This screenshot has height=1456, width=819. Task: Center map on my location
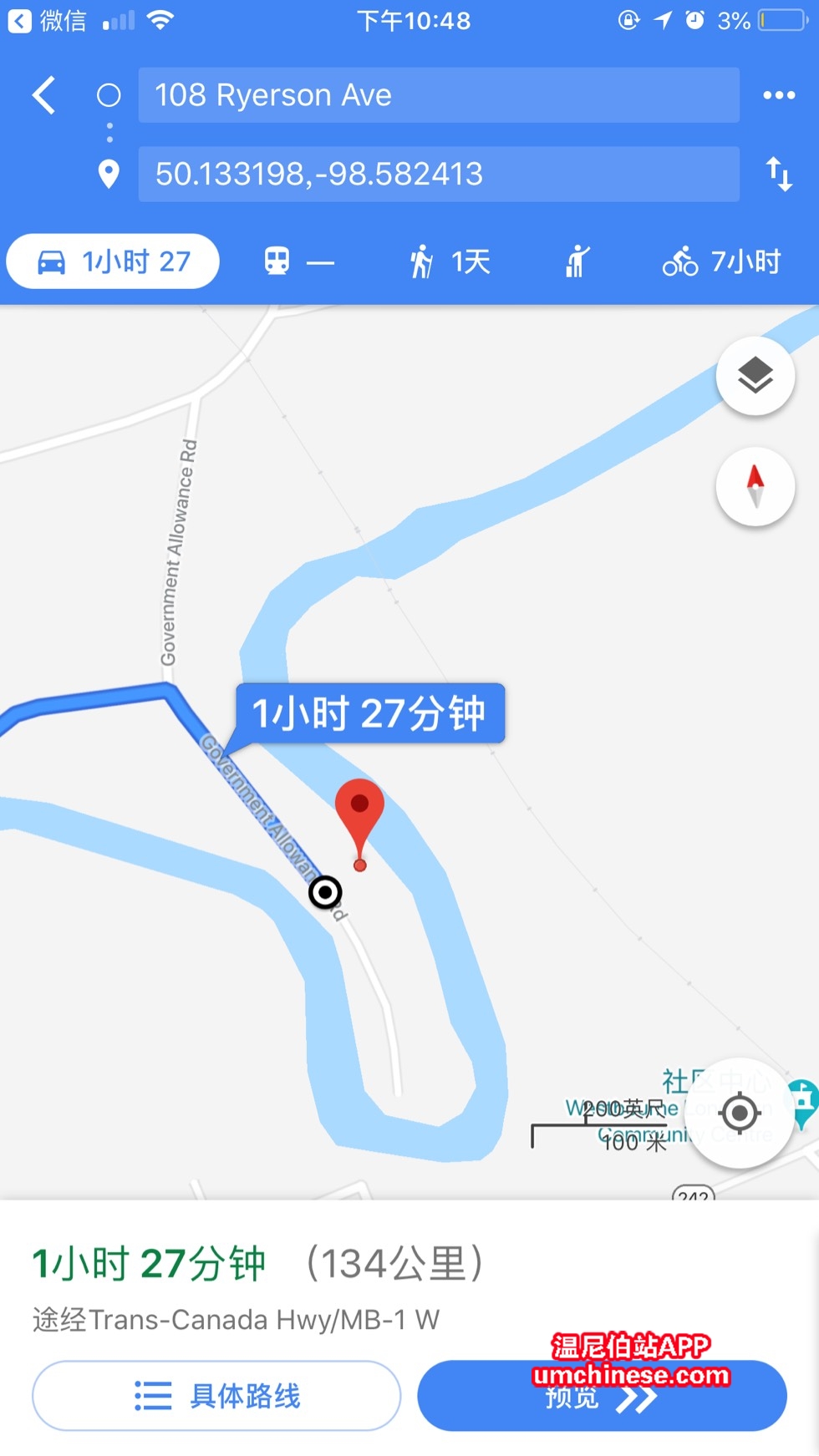(740, 1113)
